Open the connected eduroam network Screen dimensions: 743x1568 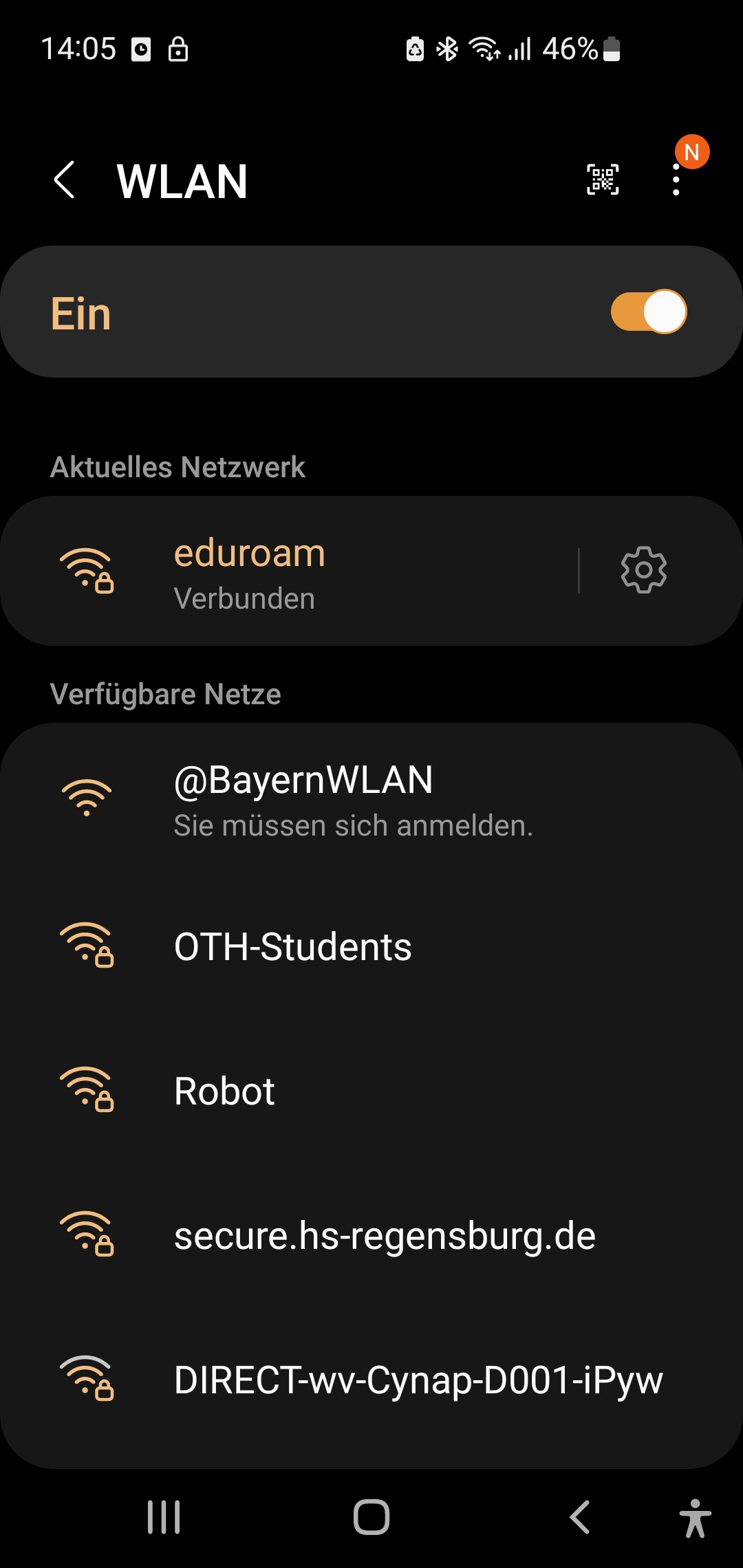click(x=289, y=571)
